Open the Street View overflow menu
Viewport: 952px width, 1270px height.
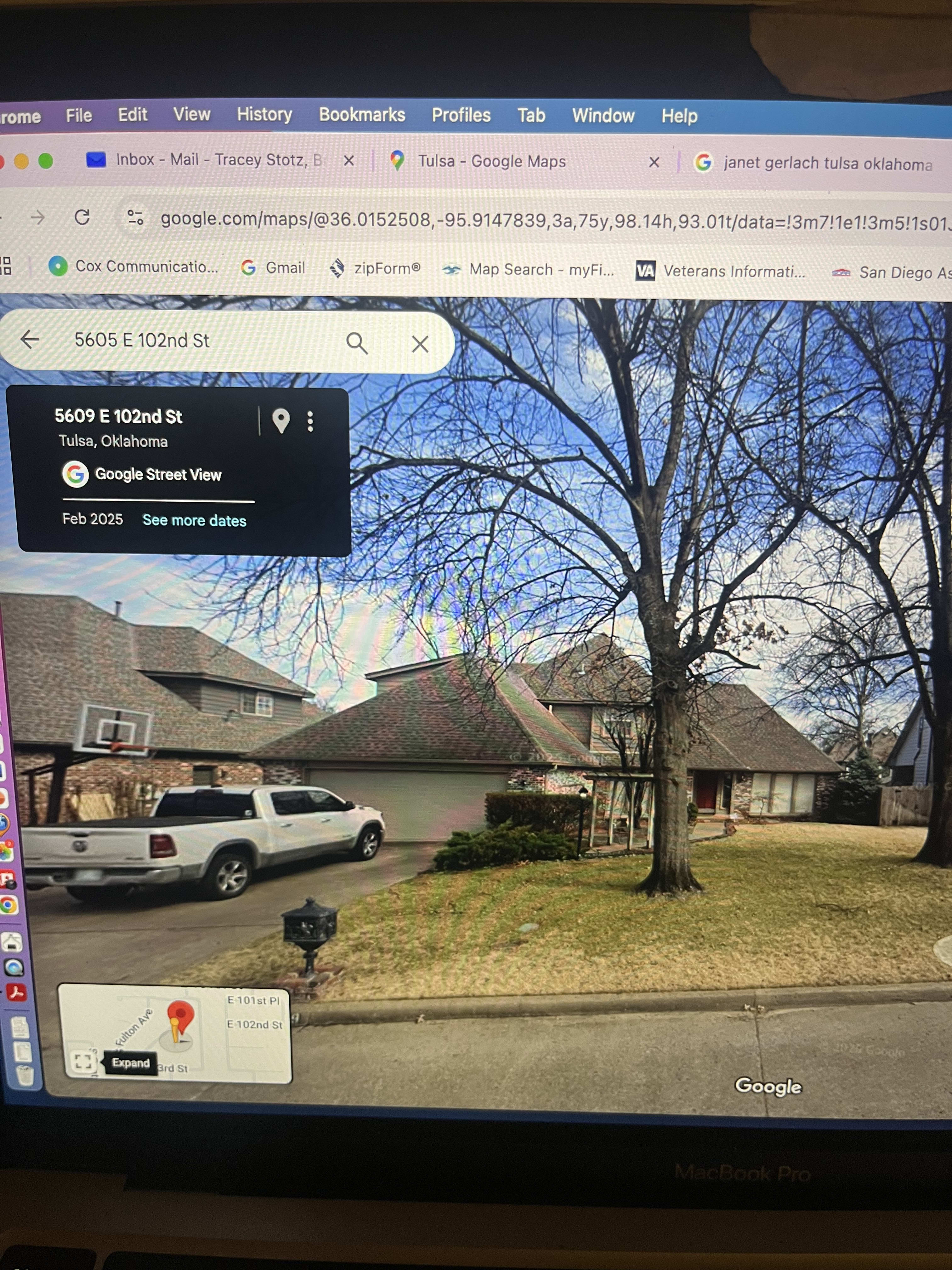(x=310, y=421)
